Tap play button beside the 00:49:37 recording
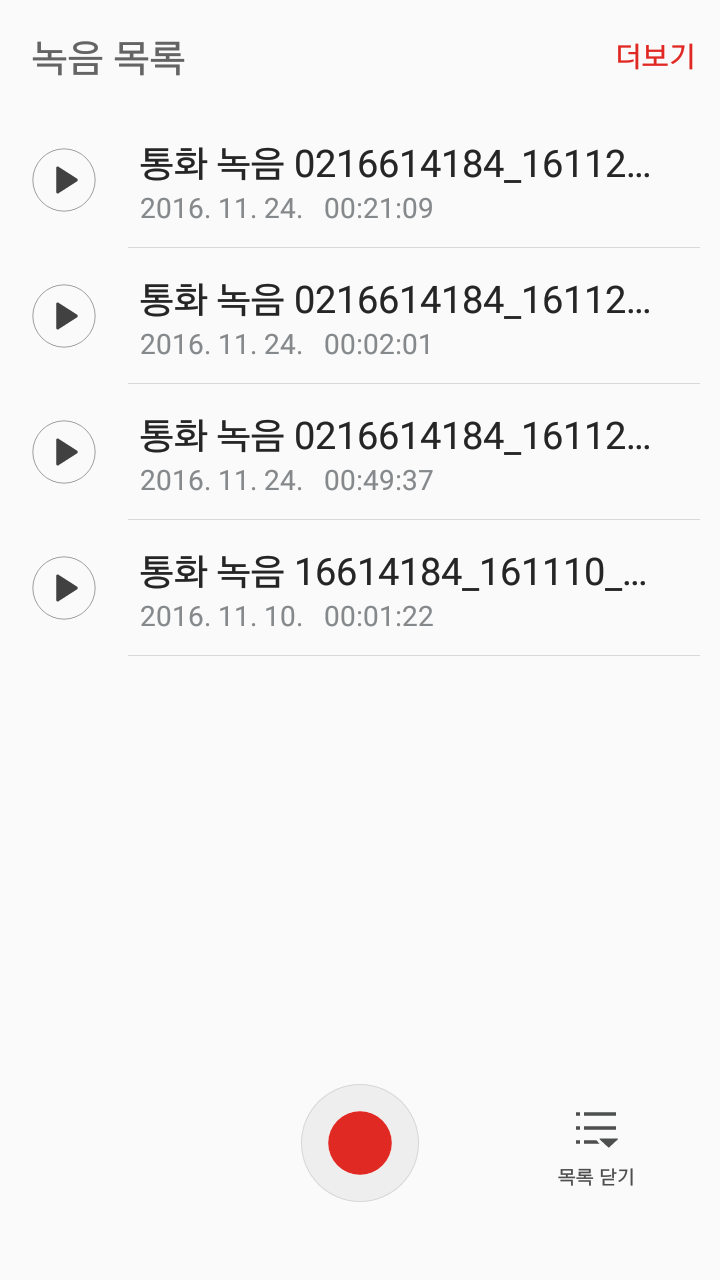 (x=64, y=452)
